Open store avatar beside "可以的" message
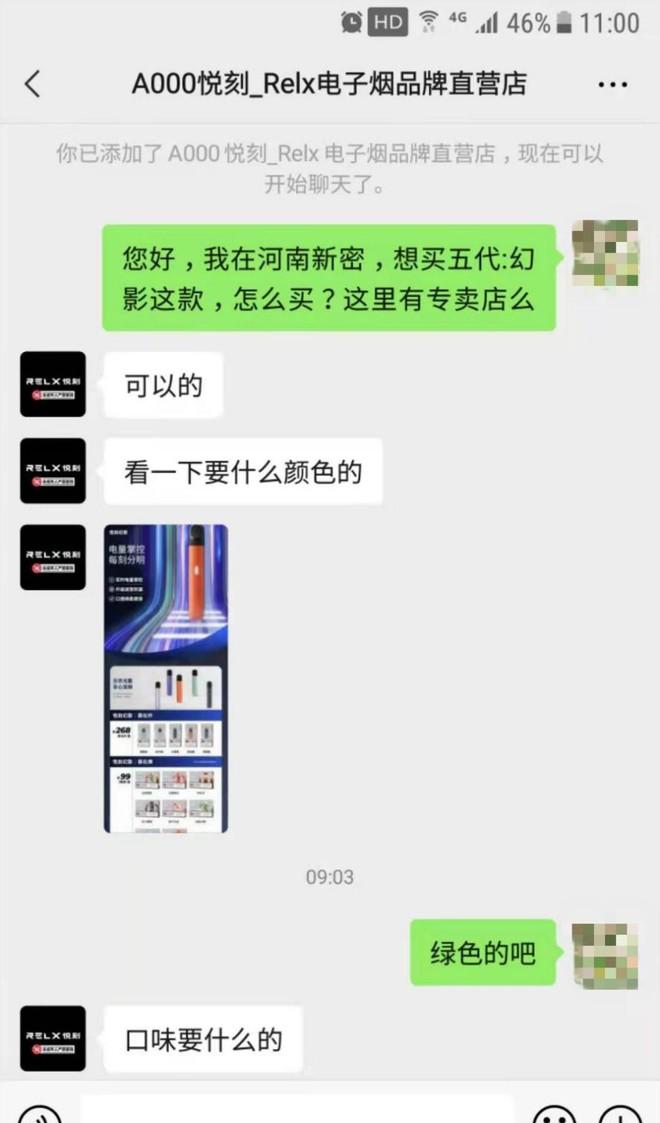 tap(53, 384)
